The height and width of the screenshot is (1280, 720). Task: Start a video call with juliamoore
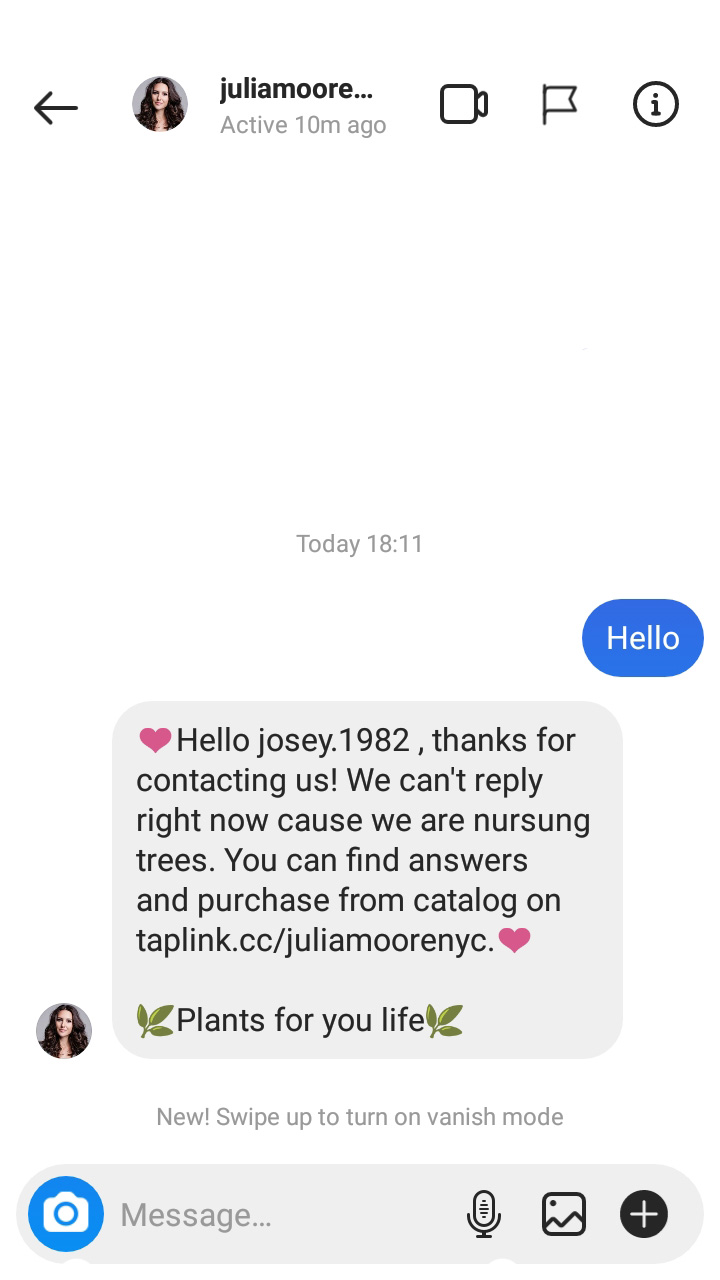pyautogui.click(x=463, y=105)
